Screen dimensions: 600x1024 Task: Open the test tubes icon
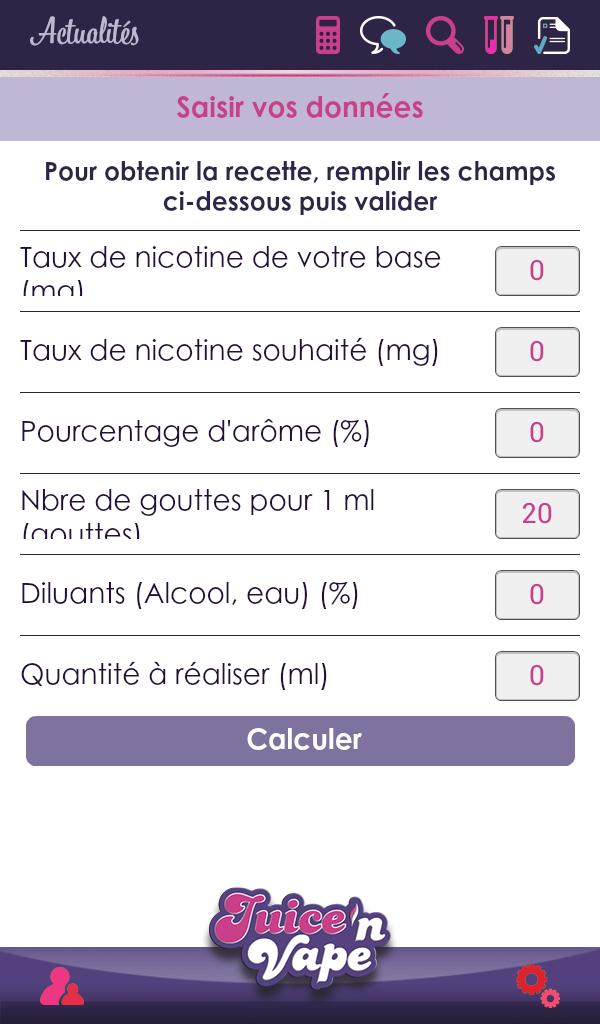tap(498, 35)
